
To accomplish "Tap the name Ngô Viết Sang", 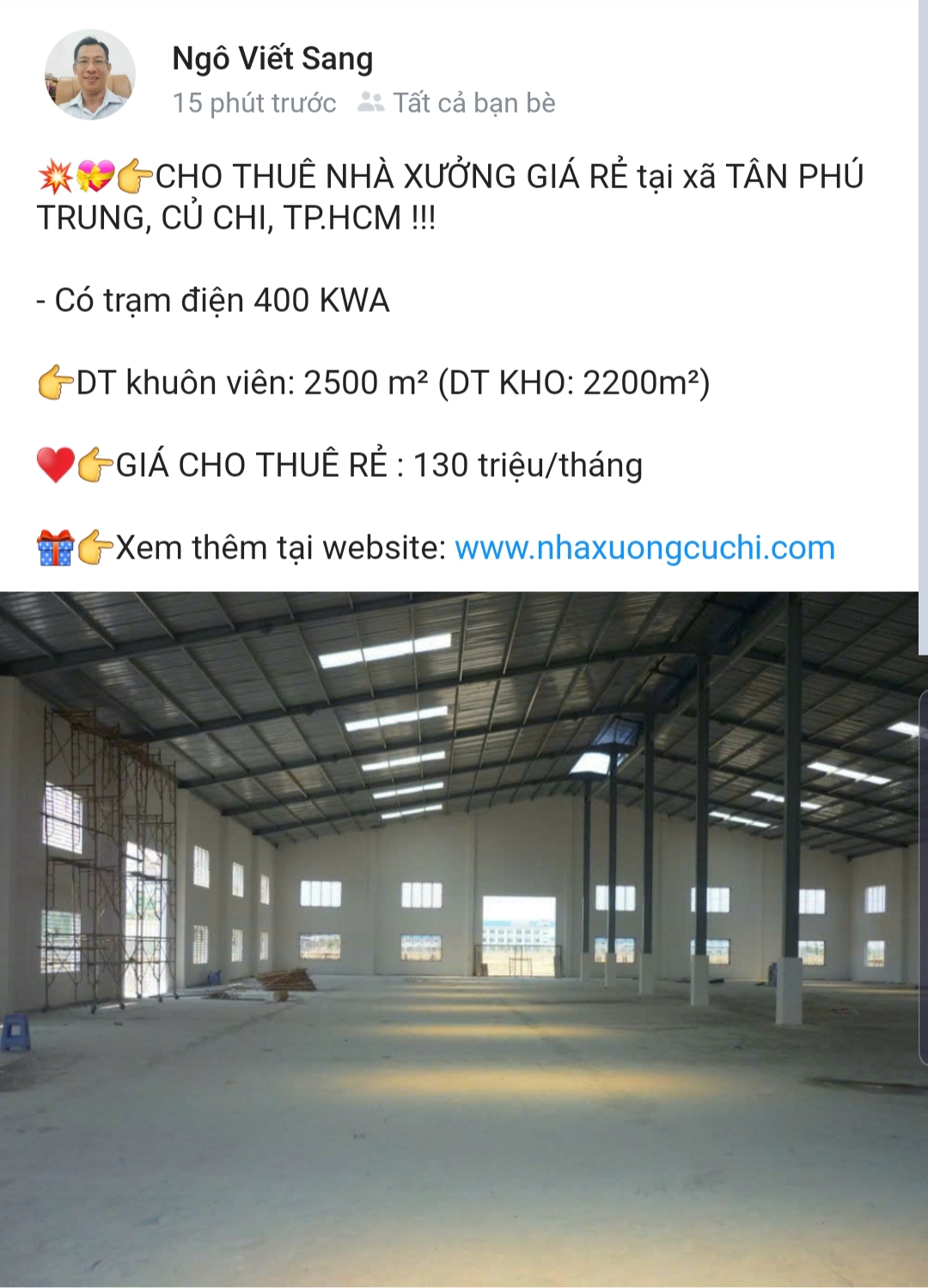I will 272,58.
